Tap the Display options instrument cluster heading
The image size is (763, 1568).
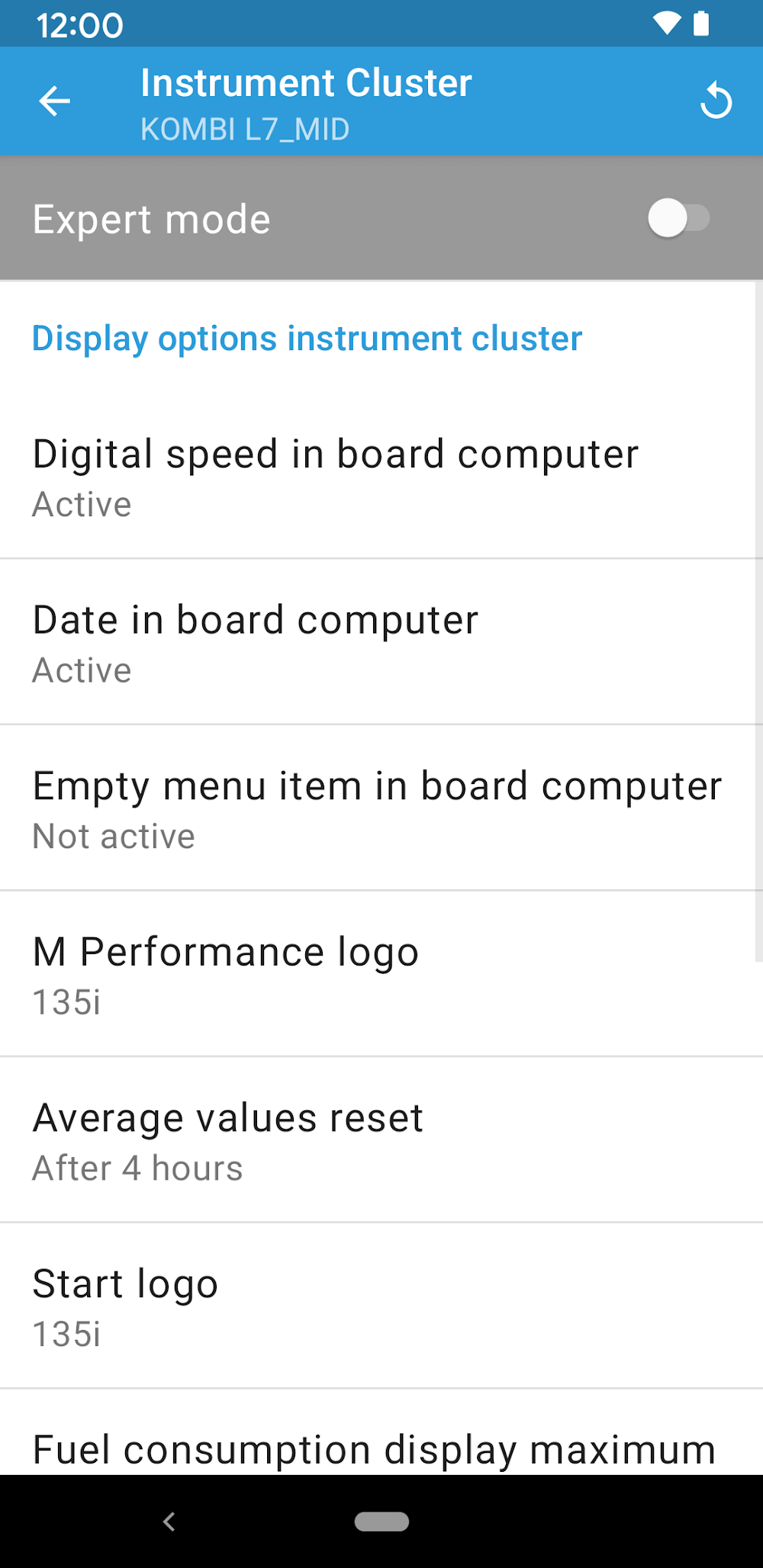click(x=306, y=338)
